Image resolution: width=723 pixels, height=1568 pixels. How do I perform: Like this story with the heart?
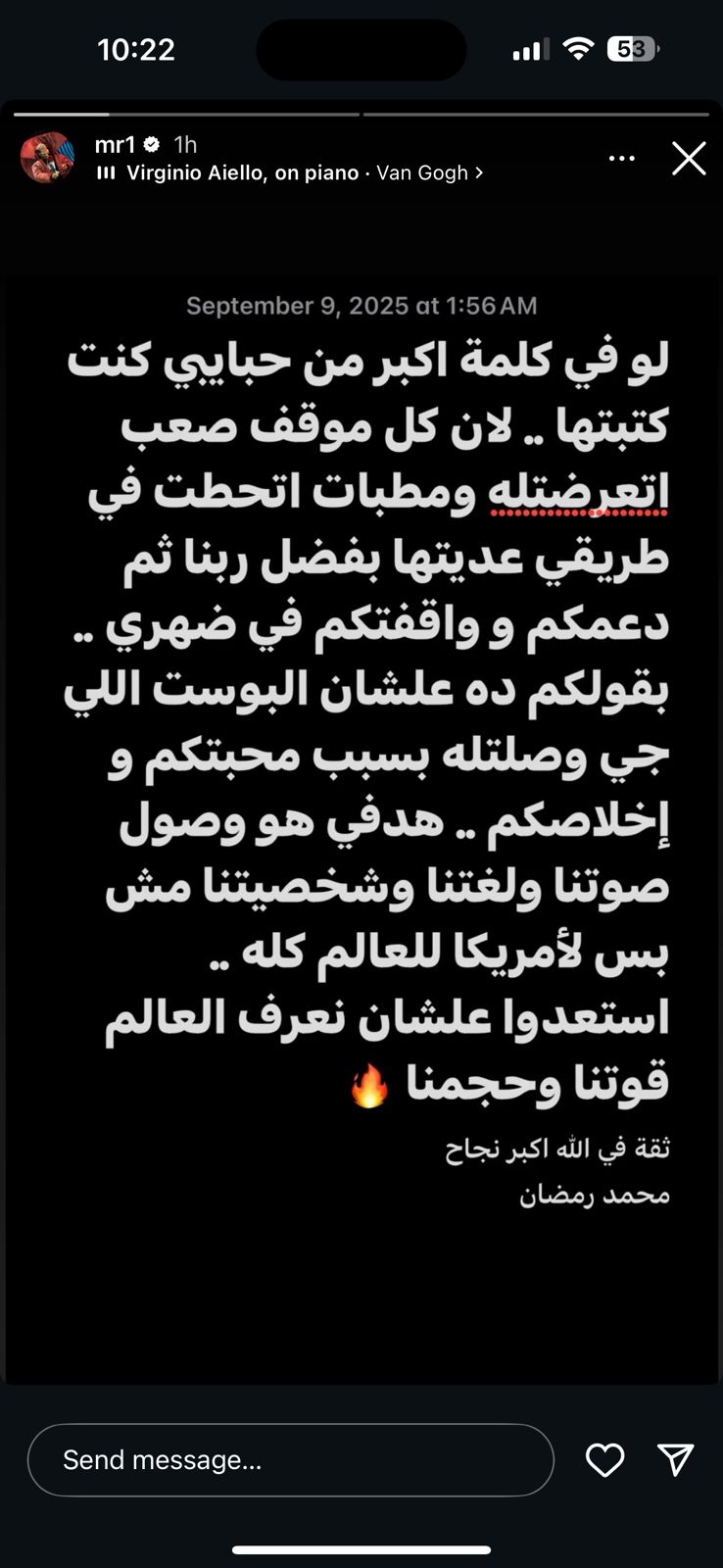point(604,1459)
